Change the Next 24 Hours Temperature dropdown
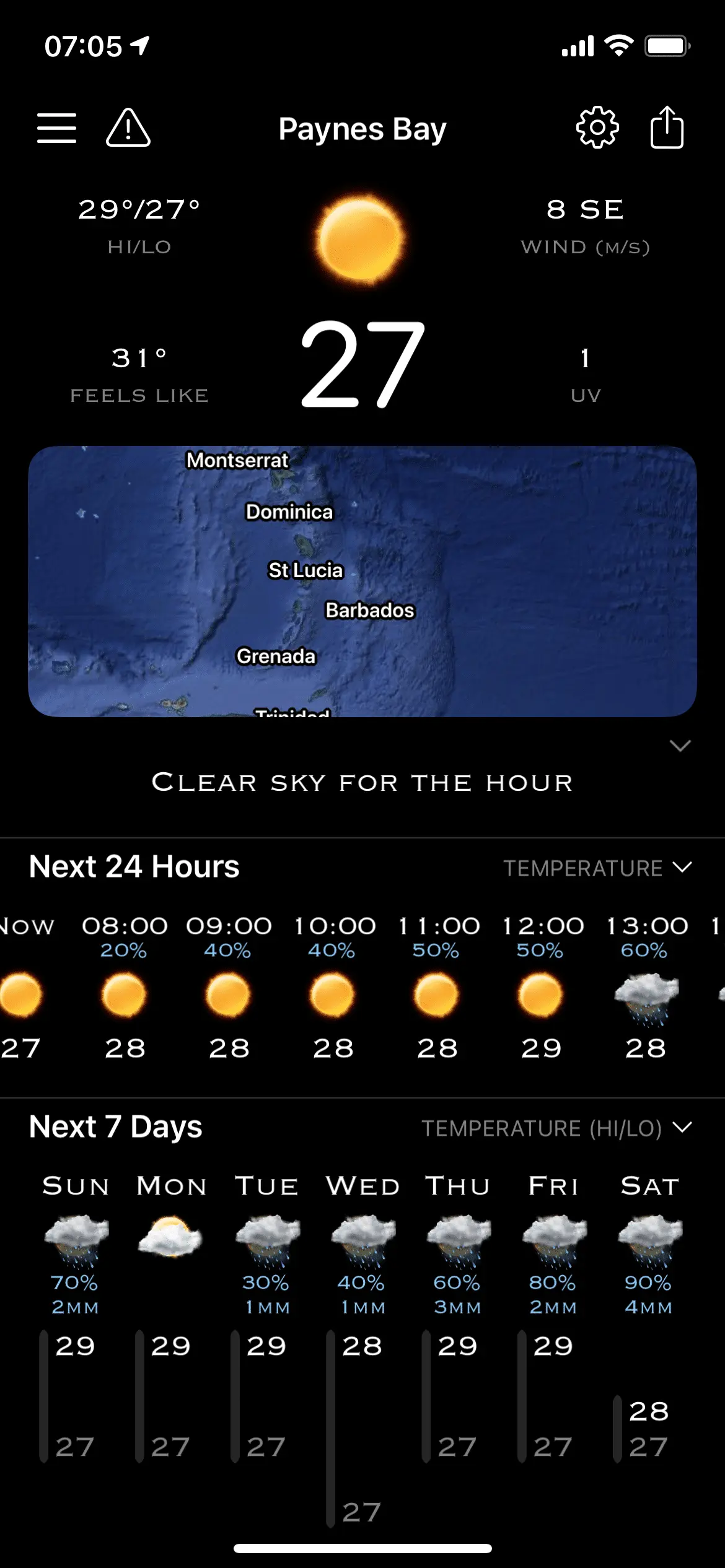This screenshot has width=725, height=1568. tap(597, 868)
